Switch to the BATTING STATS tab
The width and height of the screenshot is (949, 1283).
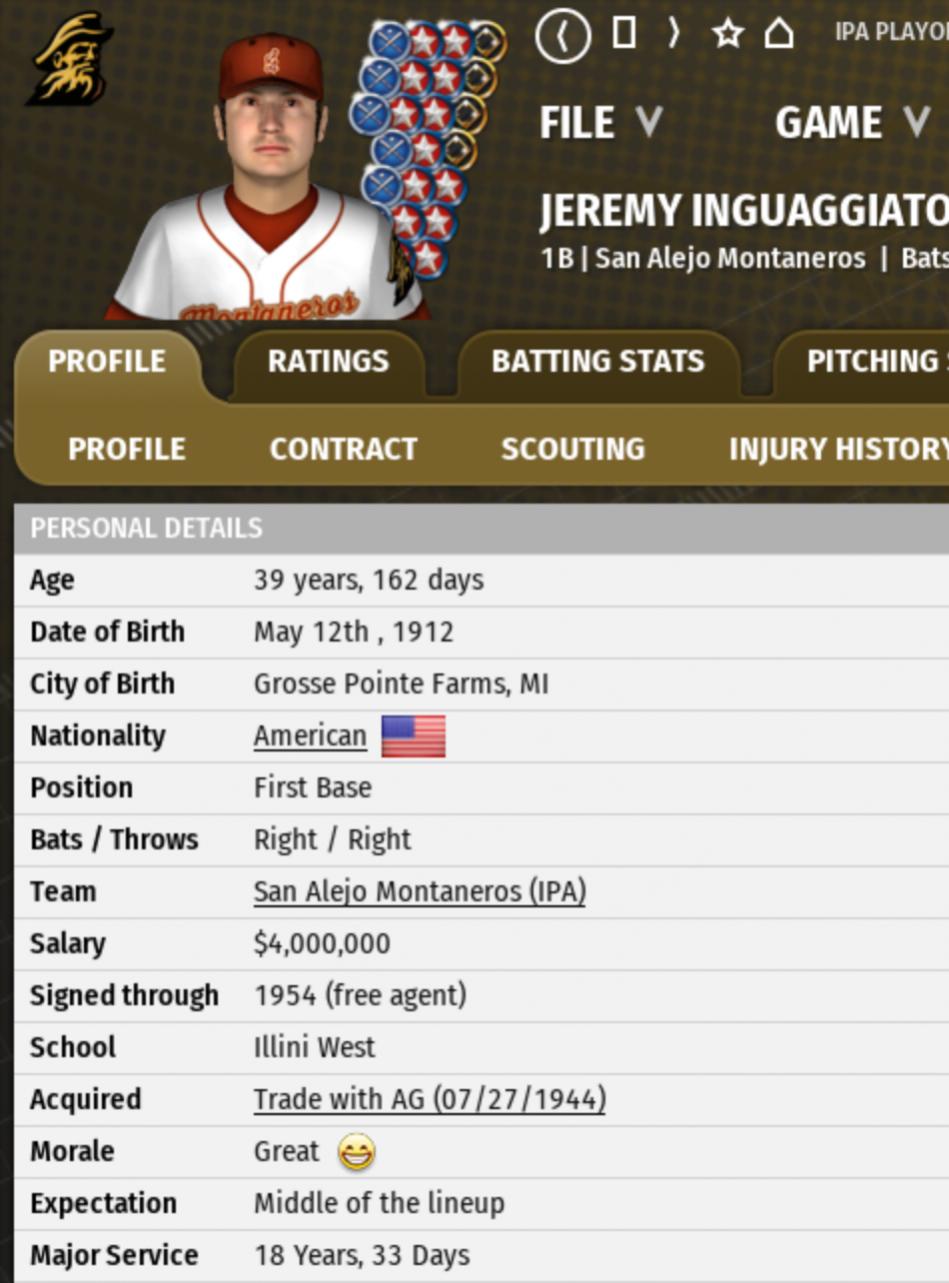pos(597,361)
